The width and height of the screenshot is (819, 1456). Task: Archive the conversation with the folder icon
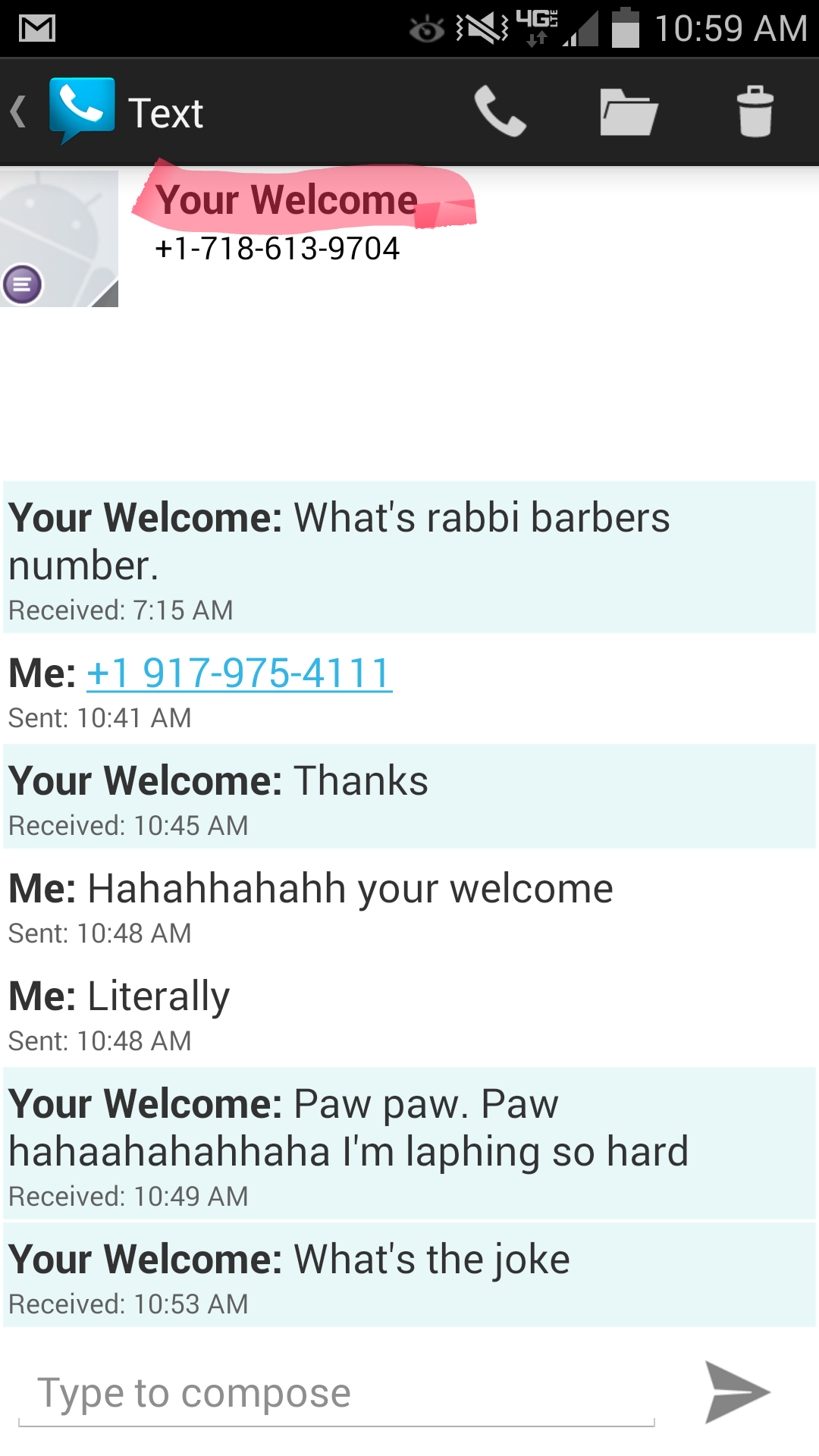[x=628, y=112]
